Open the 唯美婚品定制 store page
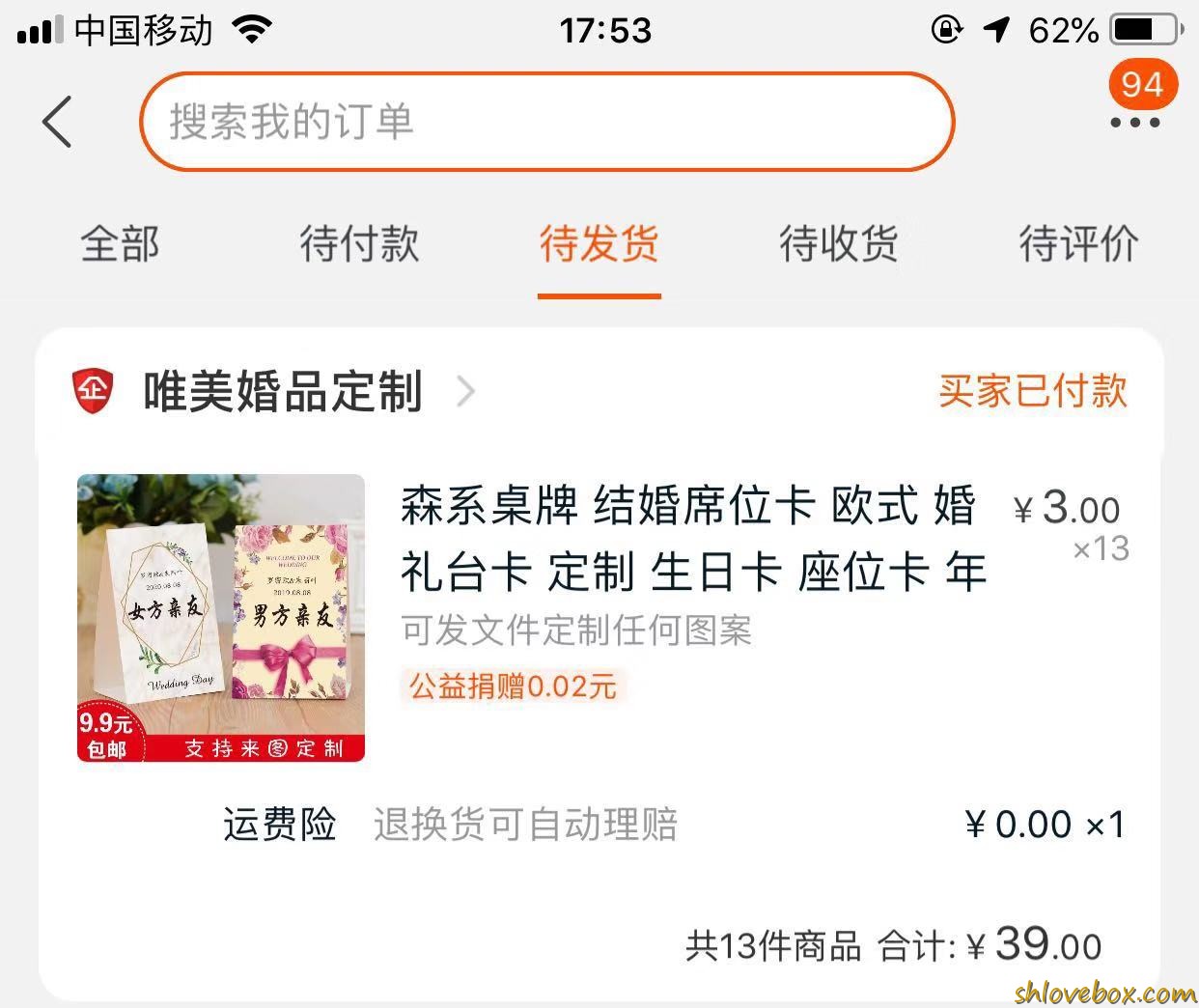The height and width of the screenshot is (1008, 1199). pos(282,392)
